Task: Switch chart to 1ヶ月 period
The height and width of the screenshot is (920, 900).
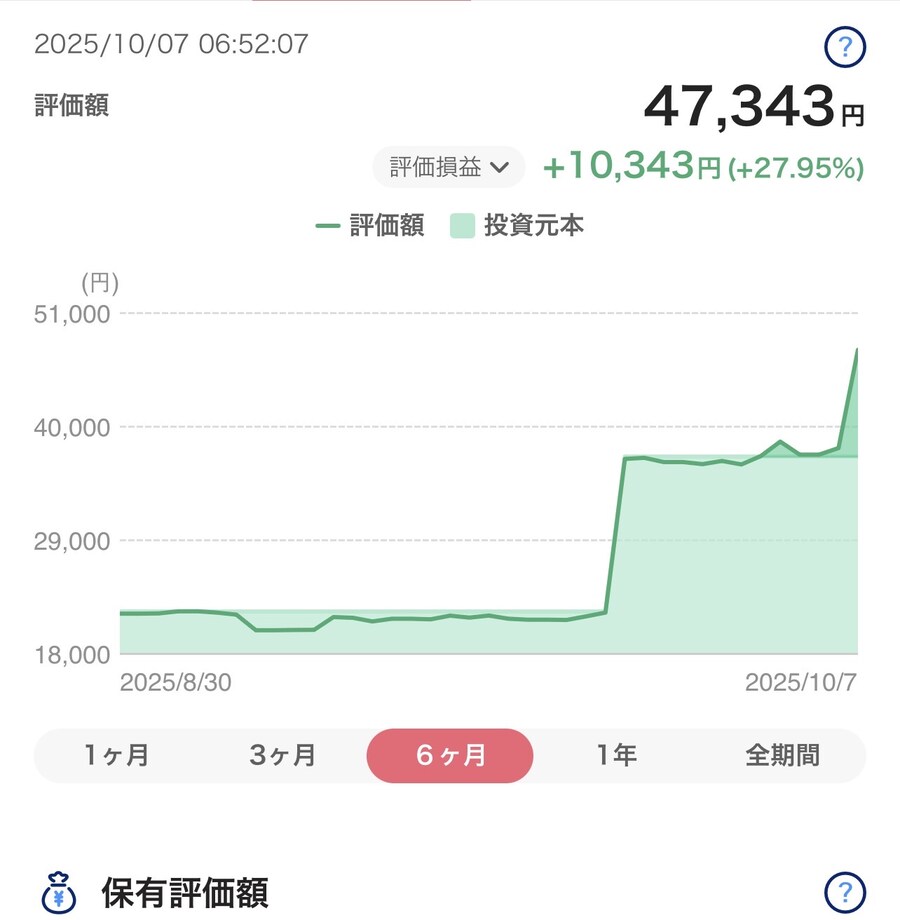Action: coord(117,755)
